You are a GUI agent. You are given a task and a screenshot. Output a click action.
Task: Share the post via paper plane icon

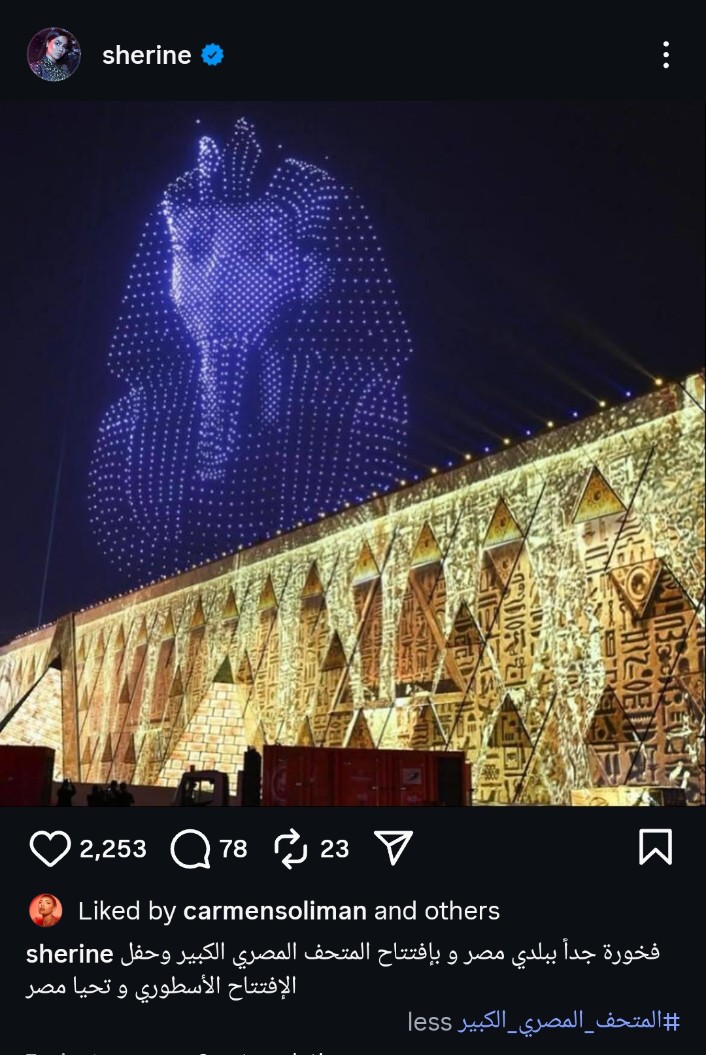point(393,849)
